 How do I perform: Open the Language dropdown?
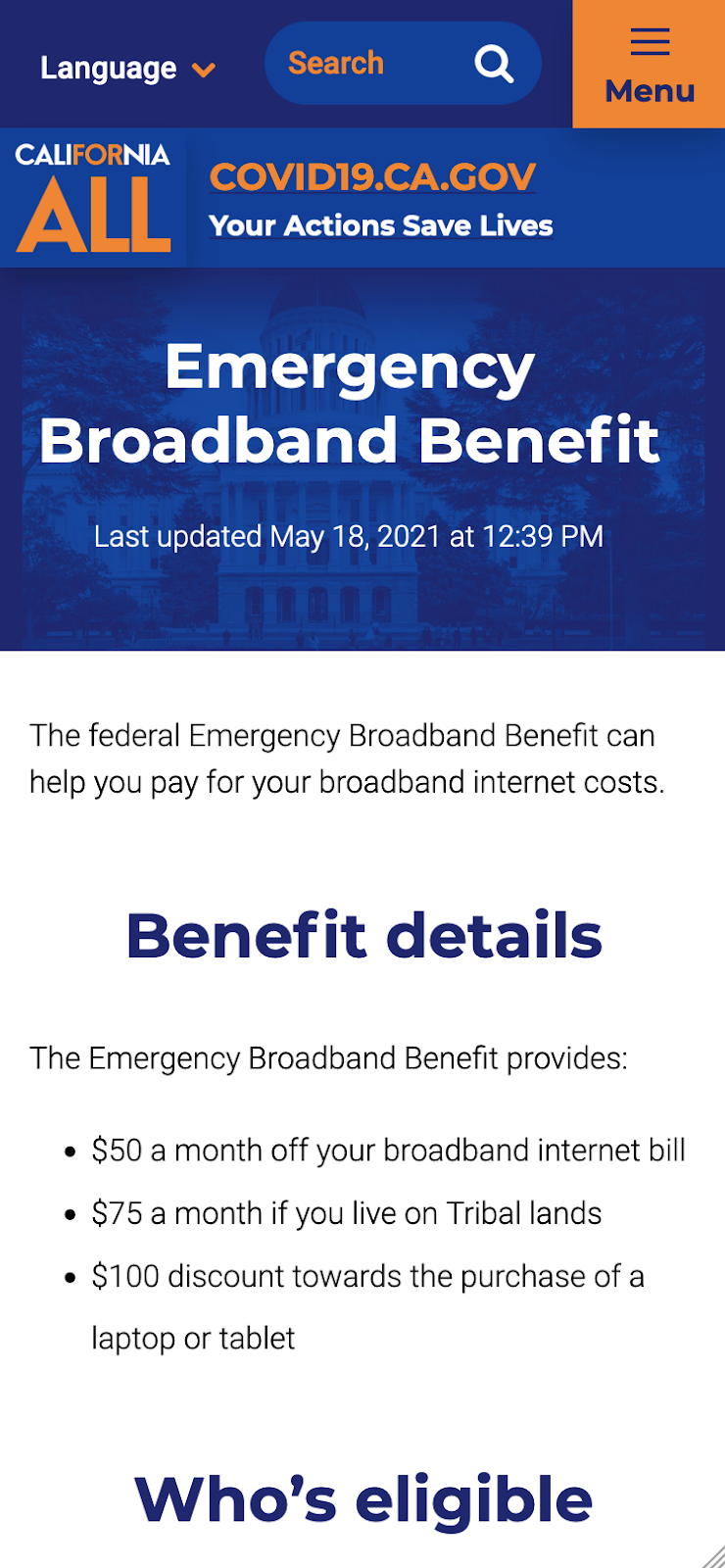click(x=127, y=69)
